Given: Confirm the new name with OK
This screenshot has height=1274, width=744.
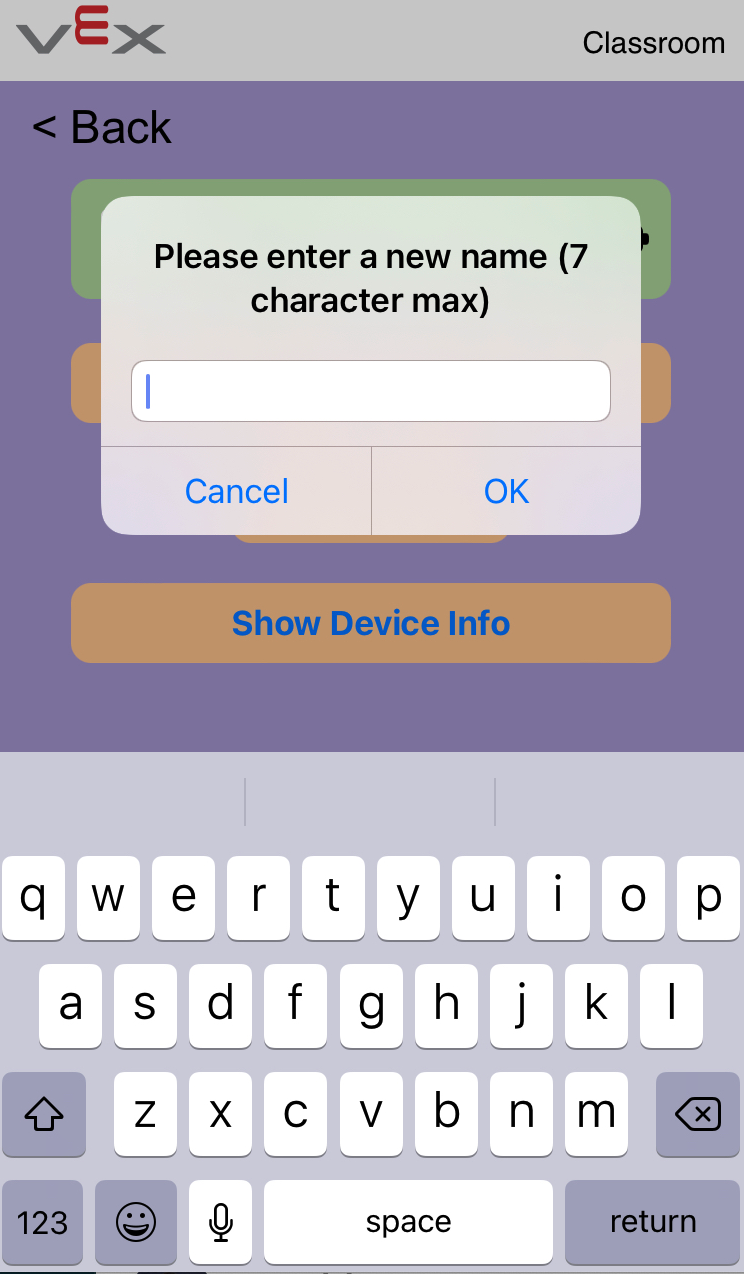Looking at the screenshot, I should point(506,491).
